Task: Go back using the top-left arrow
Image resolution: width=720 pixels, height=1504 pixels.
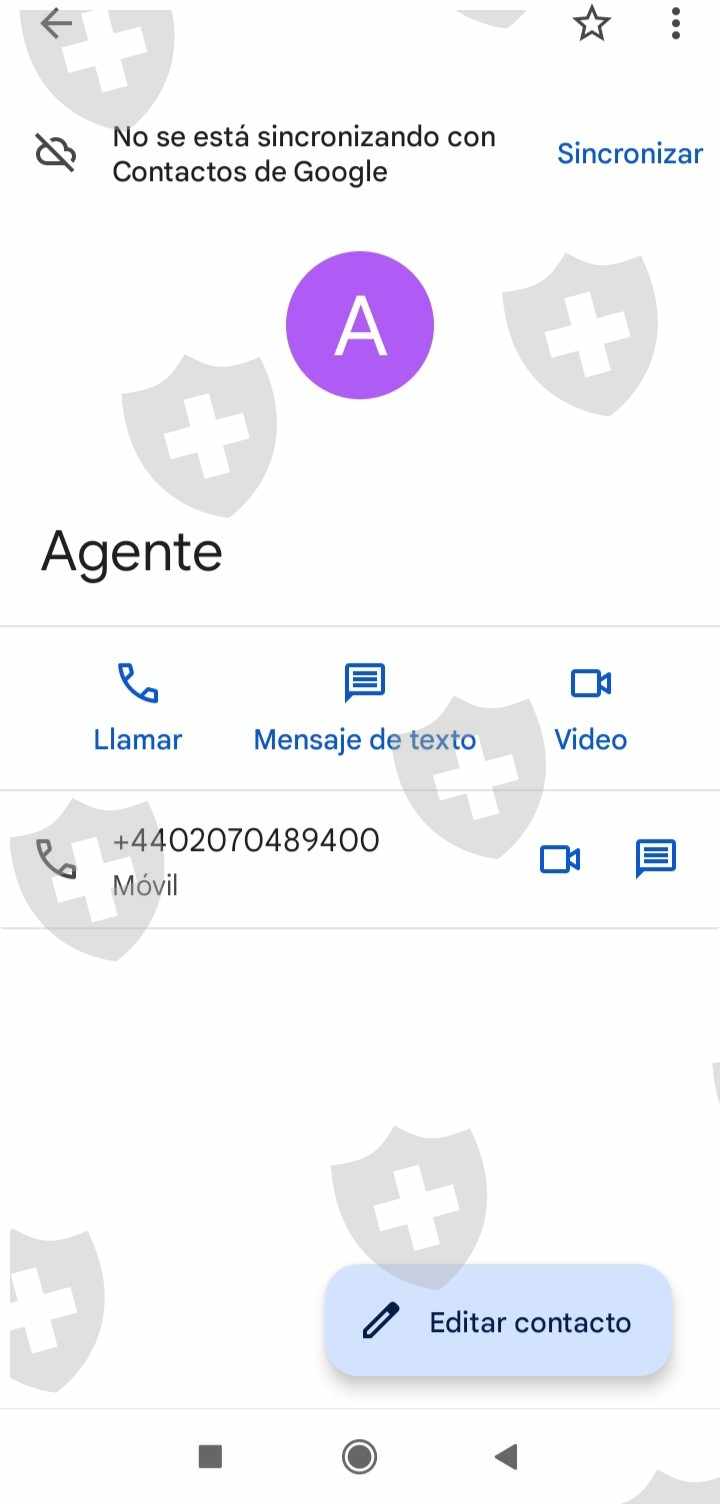Action: point(56,23)
